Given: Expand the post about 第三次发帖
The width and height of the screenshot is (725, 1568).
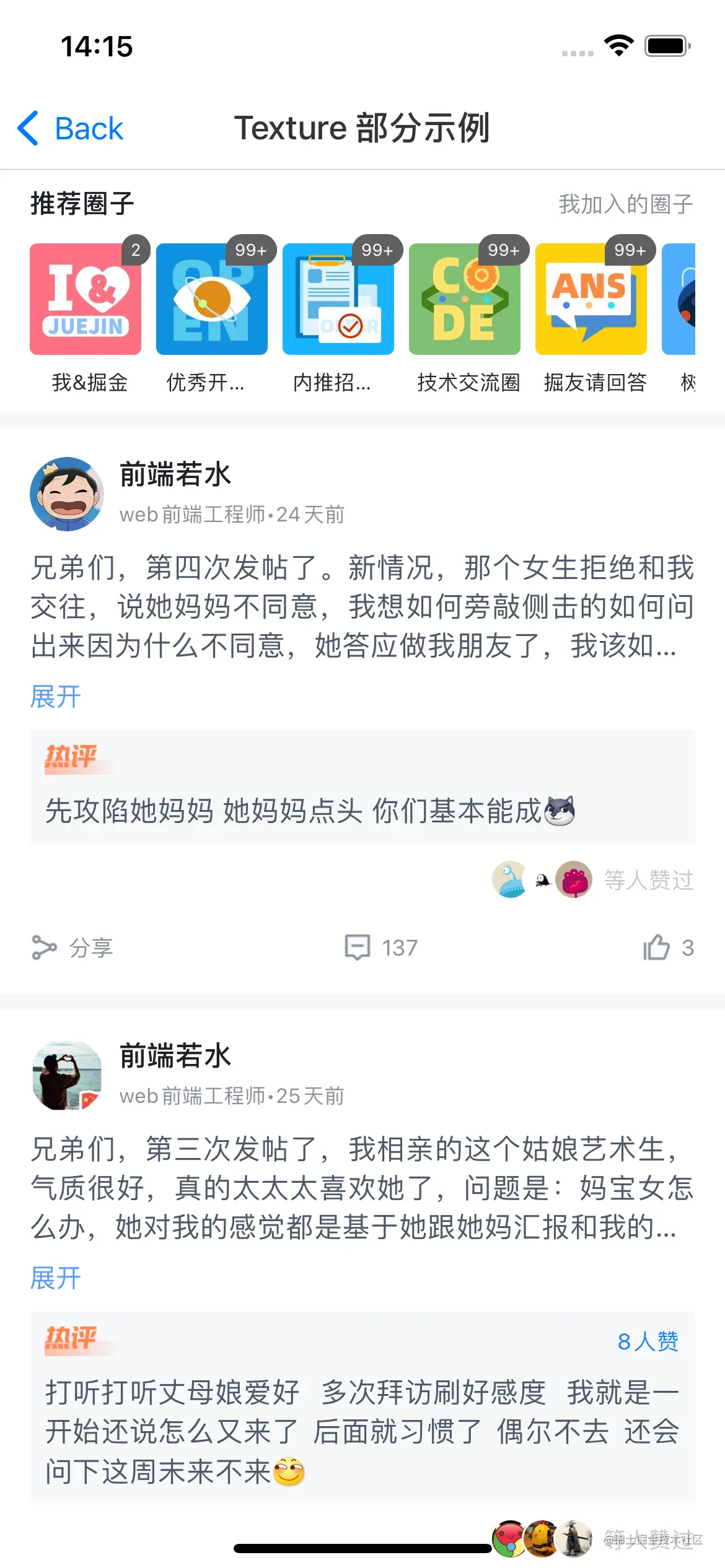Looking at the screenshot, I should click(56, 1278).
